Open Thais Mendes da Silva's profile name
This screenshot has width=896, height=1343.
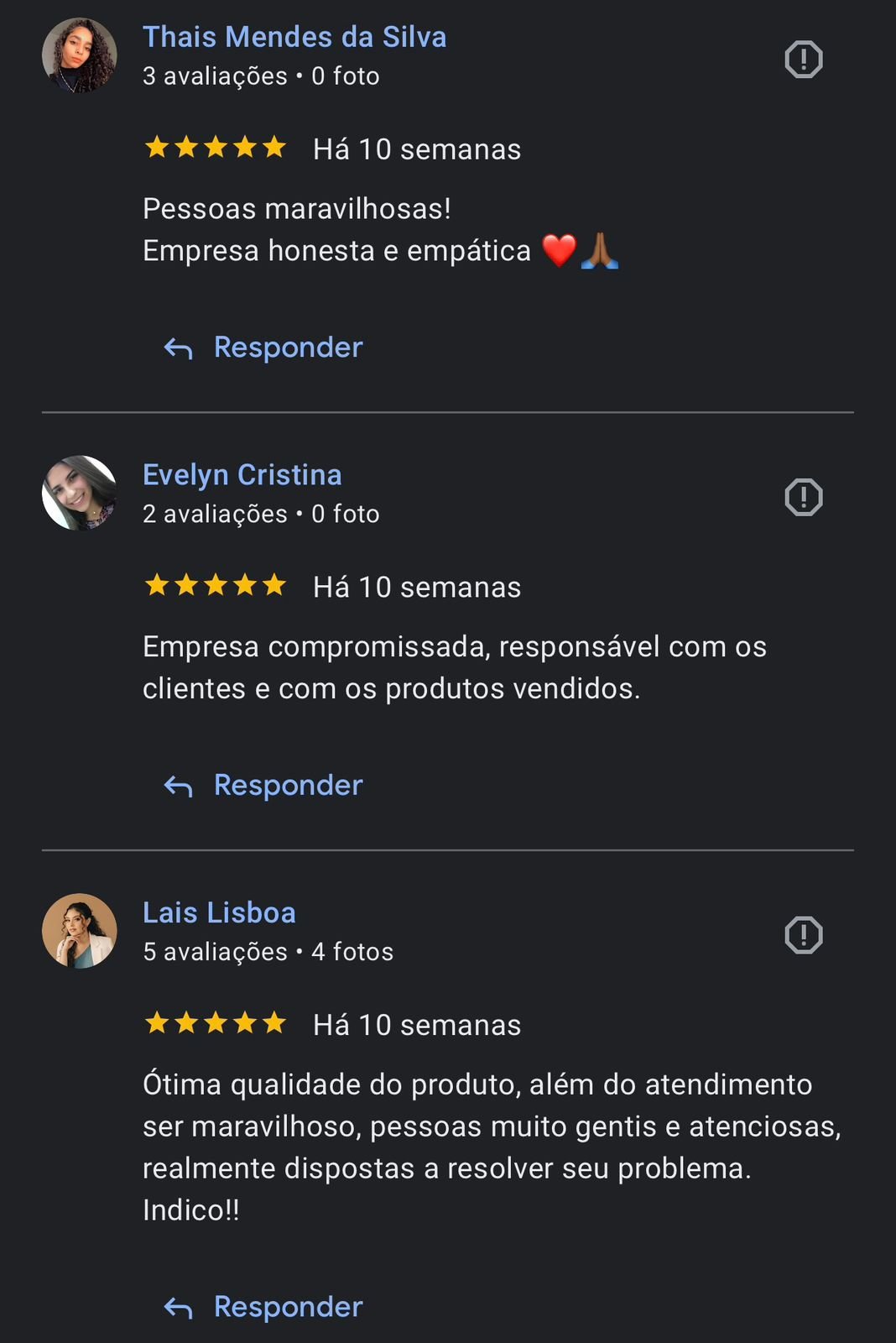[x=294, y=37]
